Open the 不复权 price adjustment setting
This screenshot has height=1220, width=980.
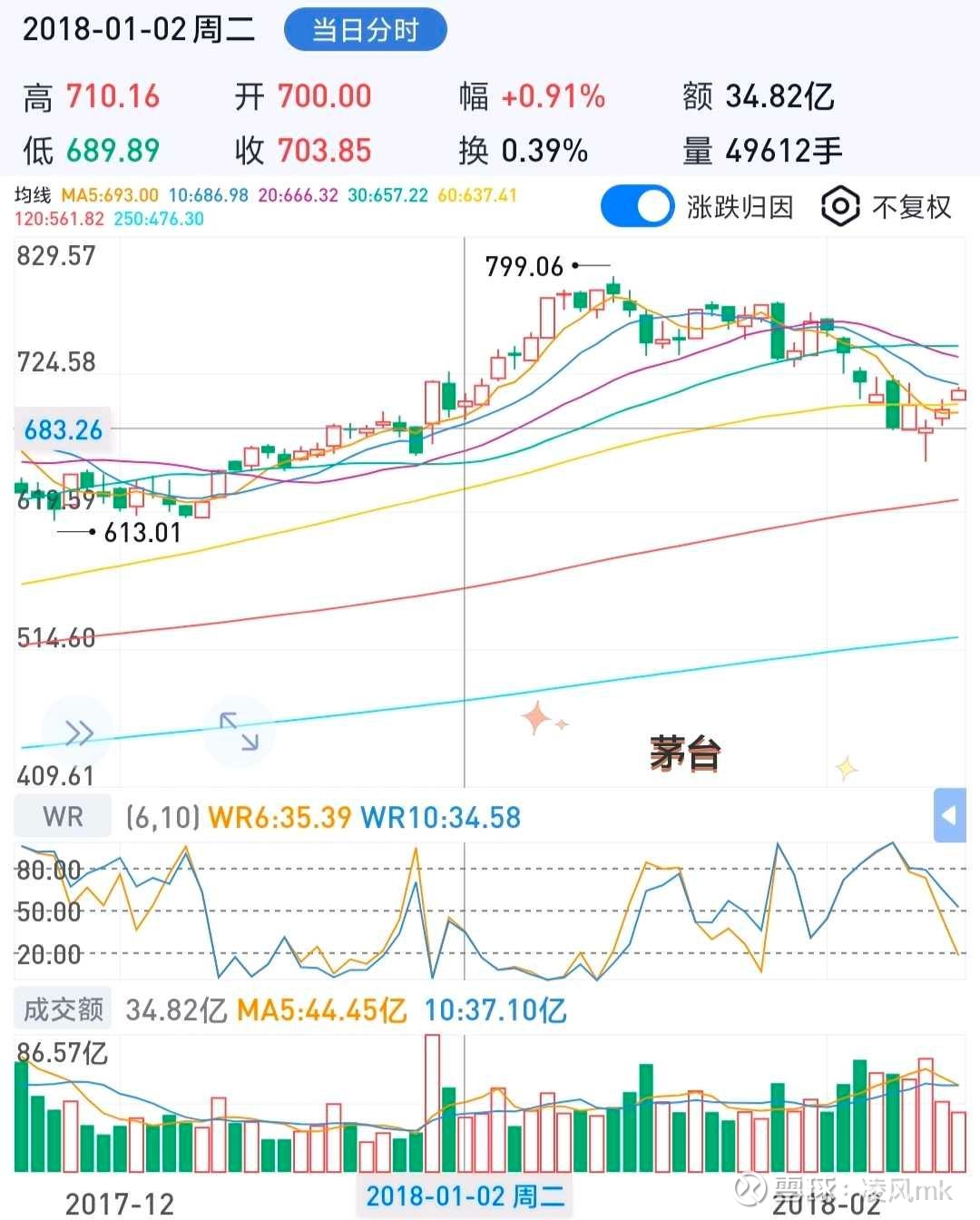pos(887,207)
